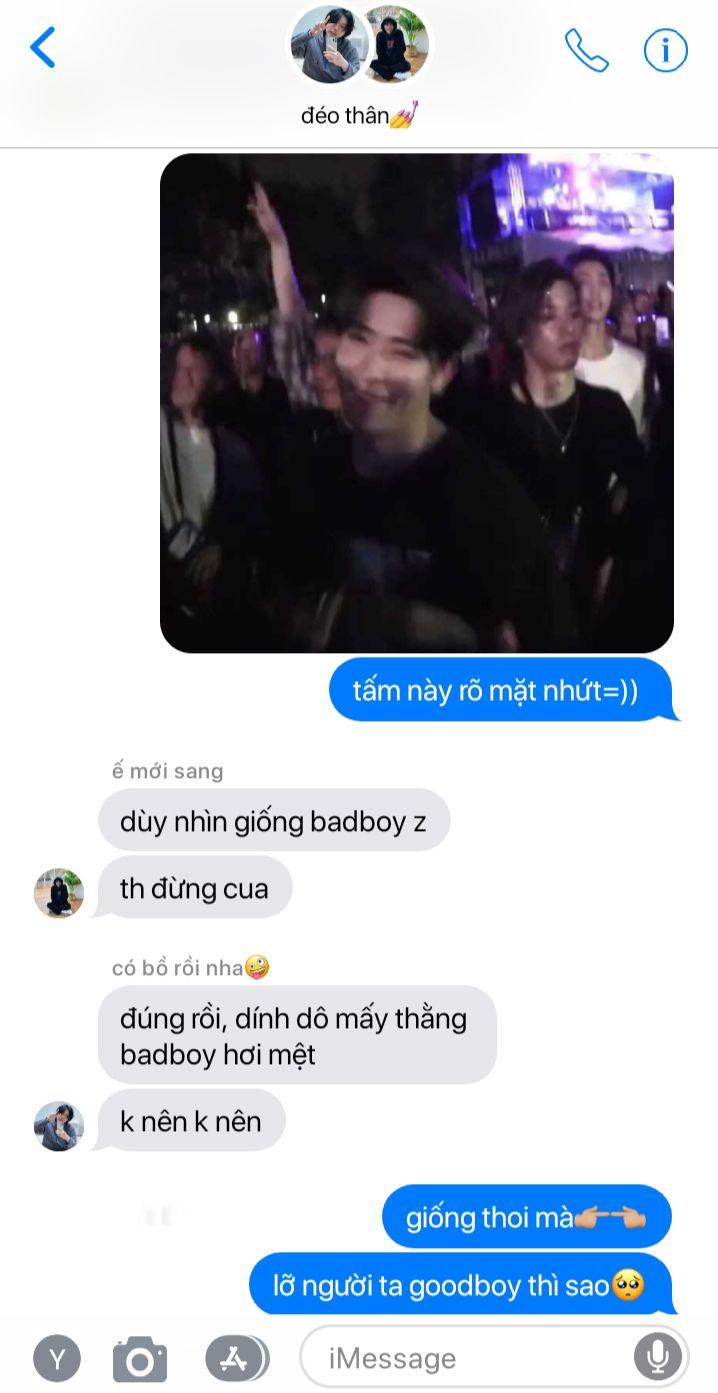
Task: Open the group info details
Action: tap(665, 49)
